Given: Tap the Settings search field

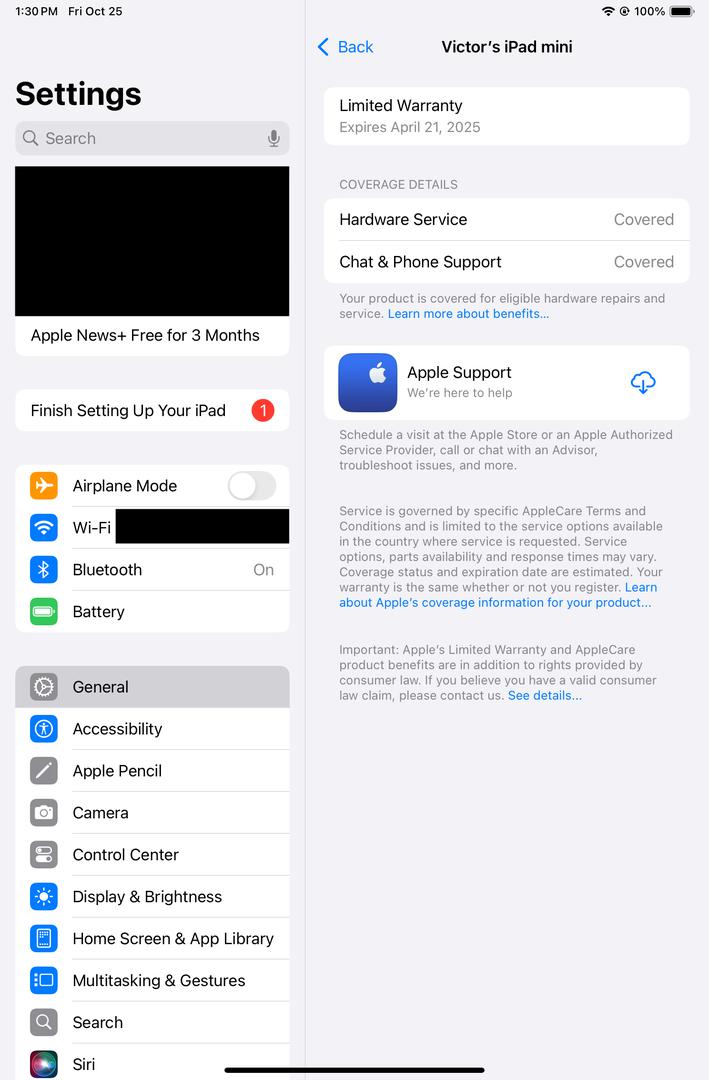Looking at the screenshot, I should click(x=140, y=138).
